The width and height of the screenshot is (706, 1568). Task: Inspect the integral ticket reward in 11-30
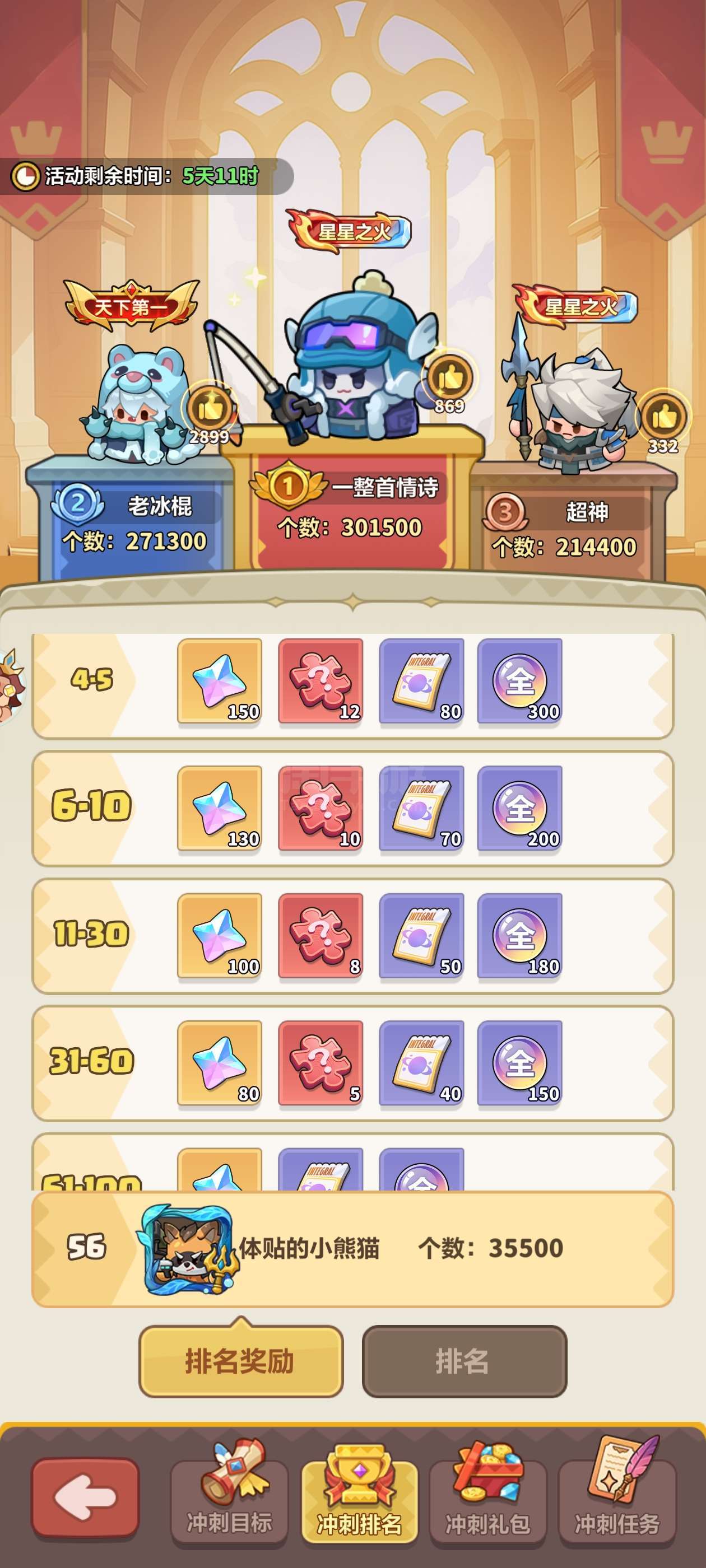pos(421,936)
